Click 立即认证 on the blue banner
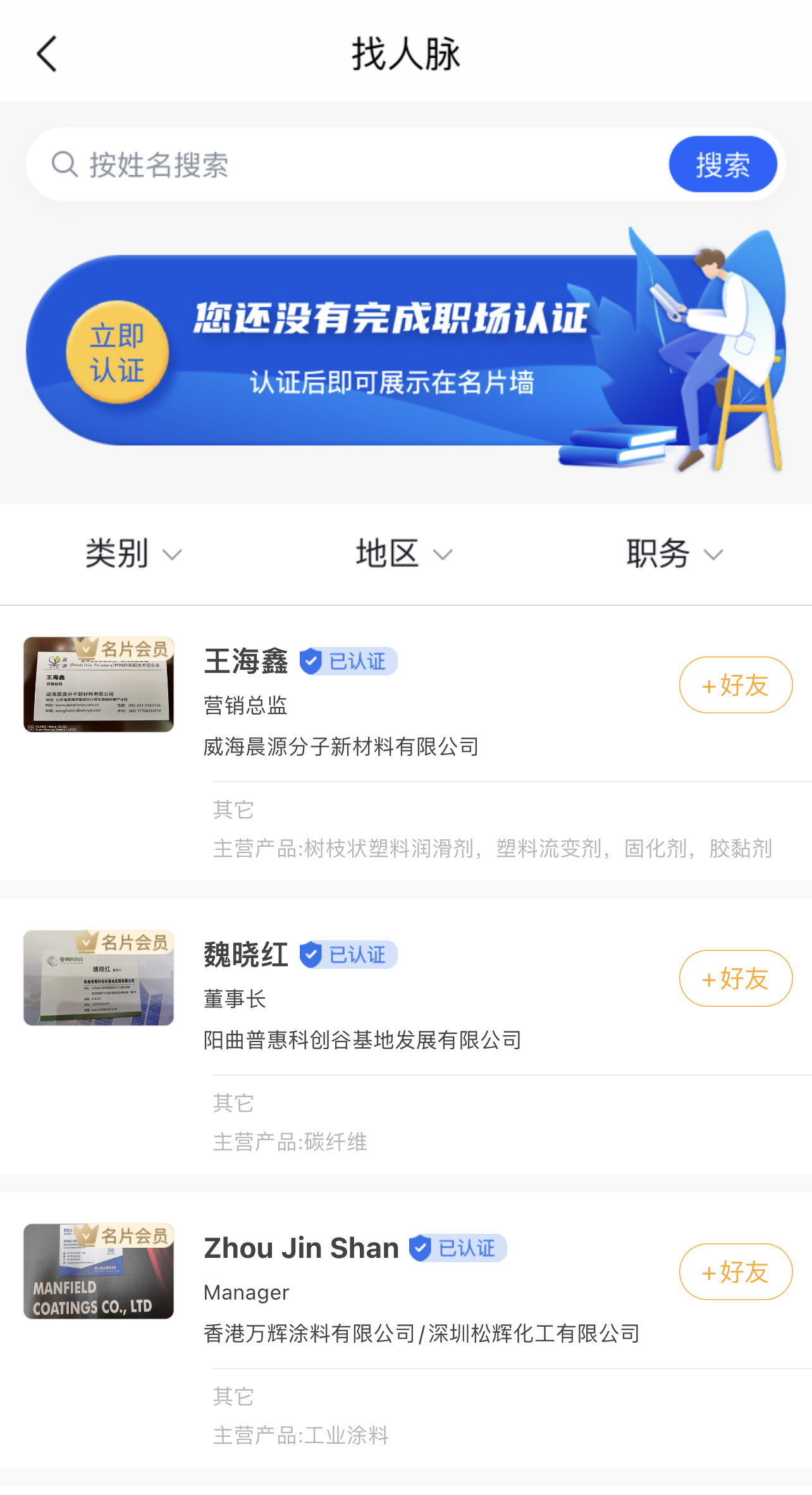The image size is (812, 1495). click(118, 354)
